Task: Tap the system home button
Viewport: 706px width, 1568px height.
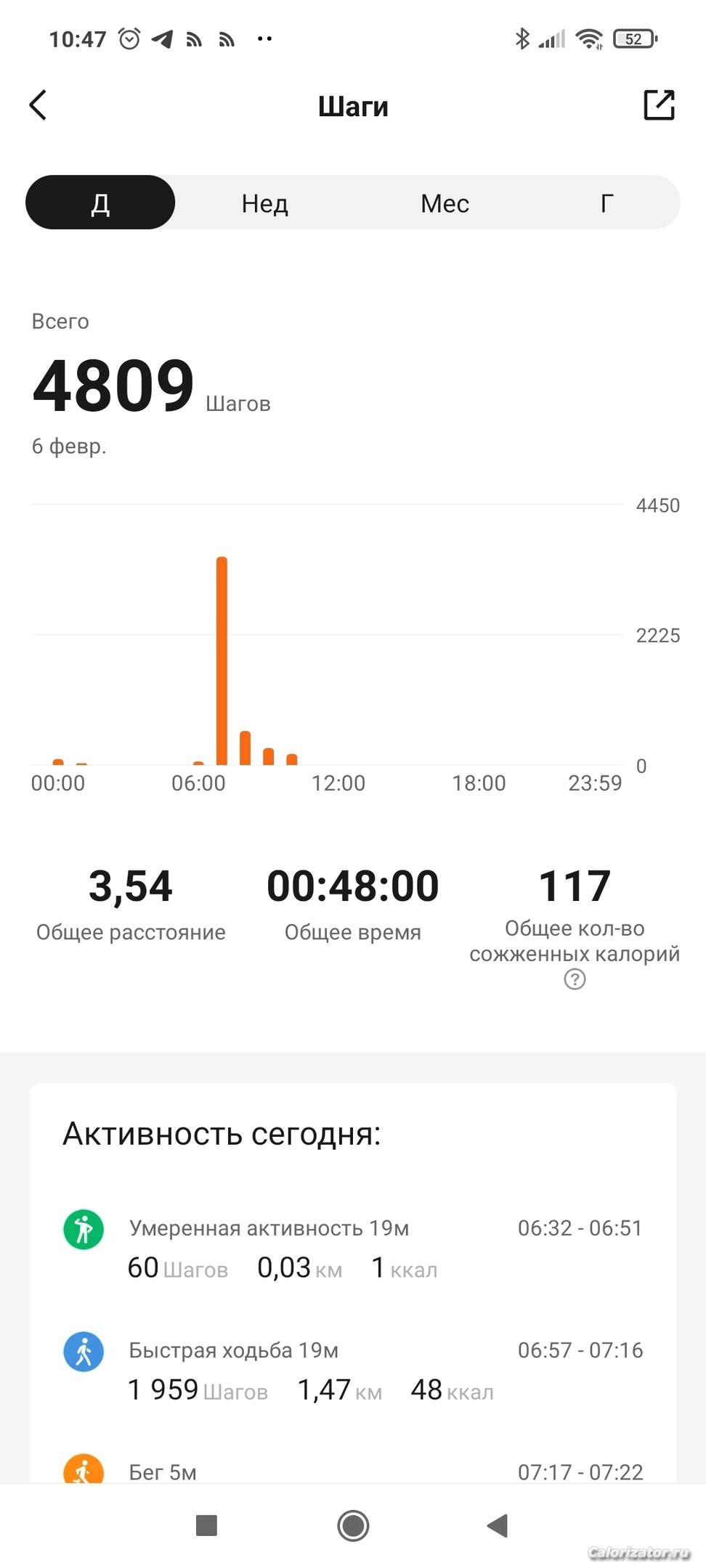Action: [x=353, y=1525]
